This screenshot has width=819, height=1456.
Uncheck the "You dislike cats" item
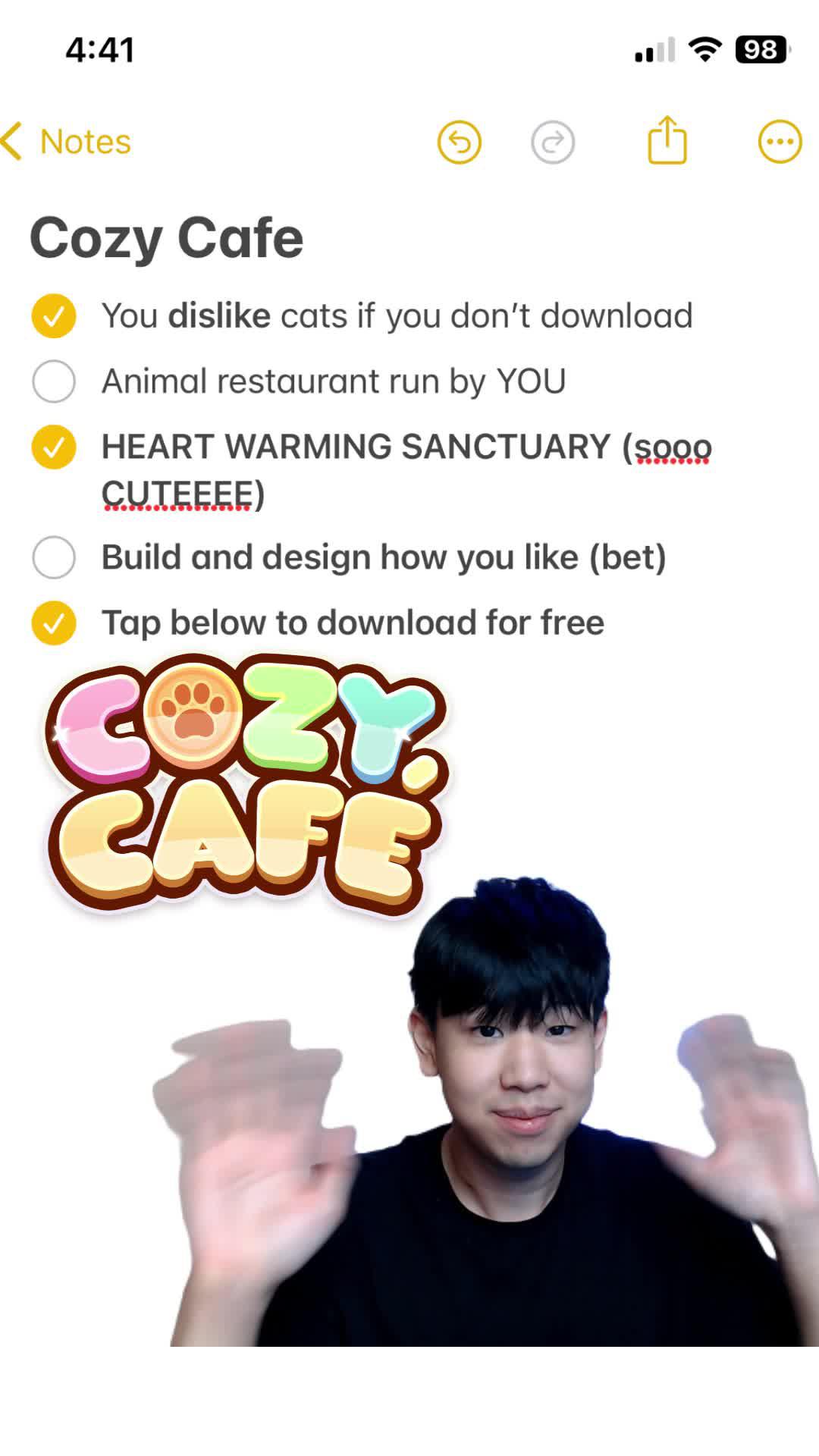pyautogui.click(x=54, y=315)
